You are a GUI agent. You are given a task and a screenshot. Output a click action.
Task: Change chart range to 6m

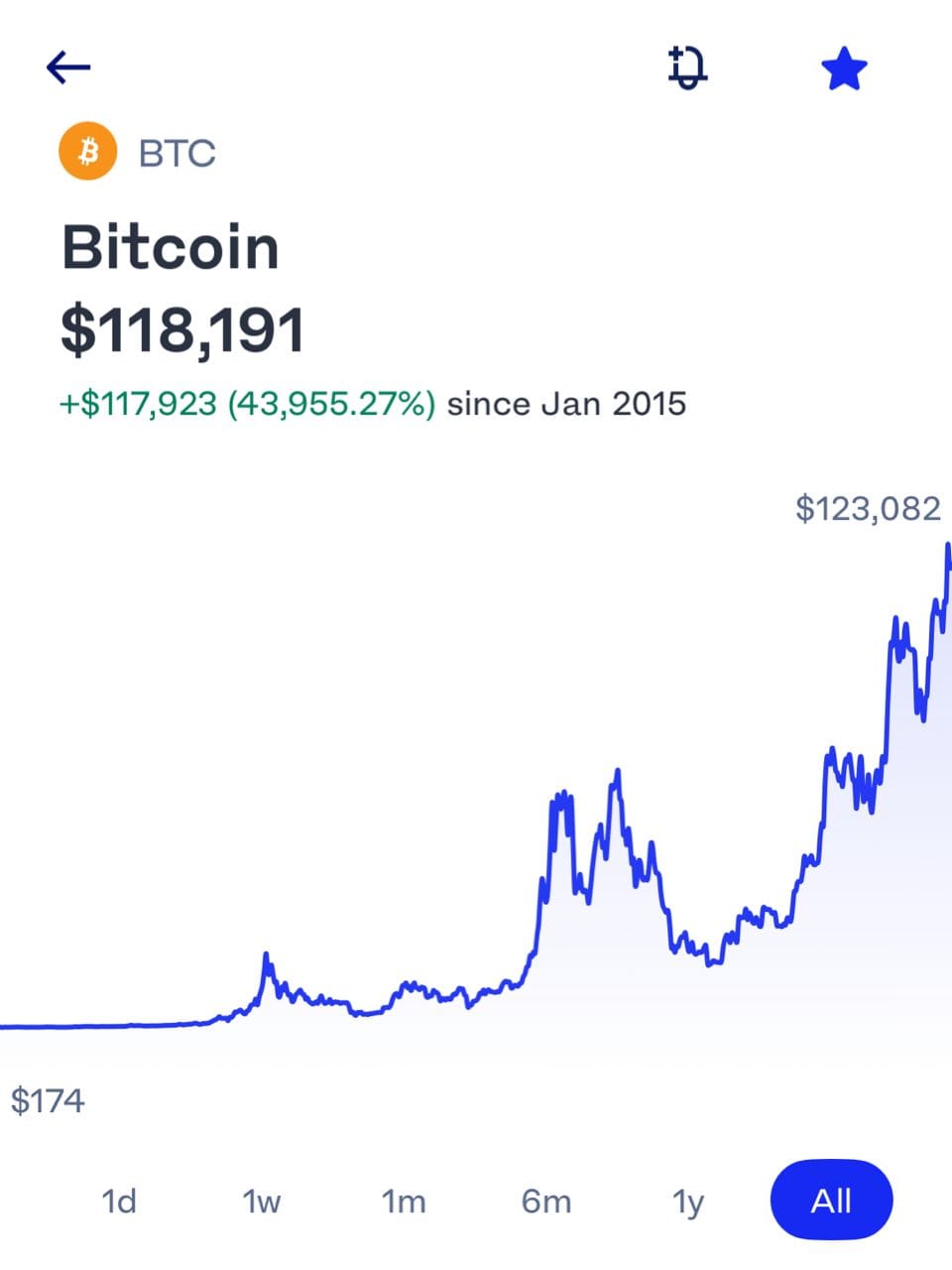tap(546, 1202)
